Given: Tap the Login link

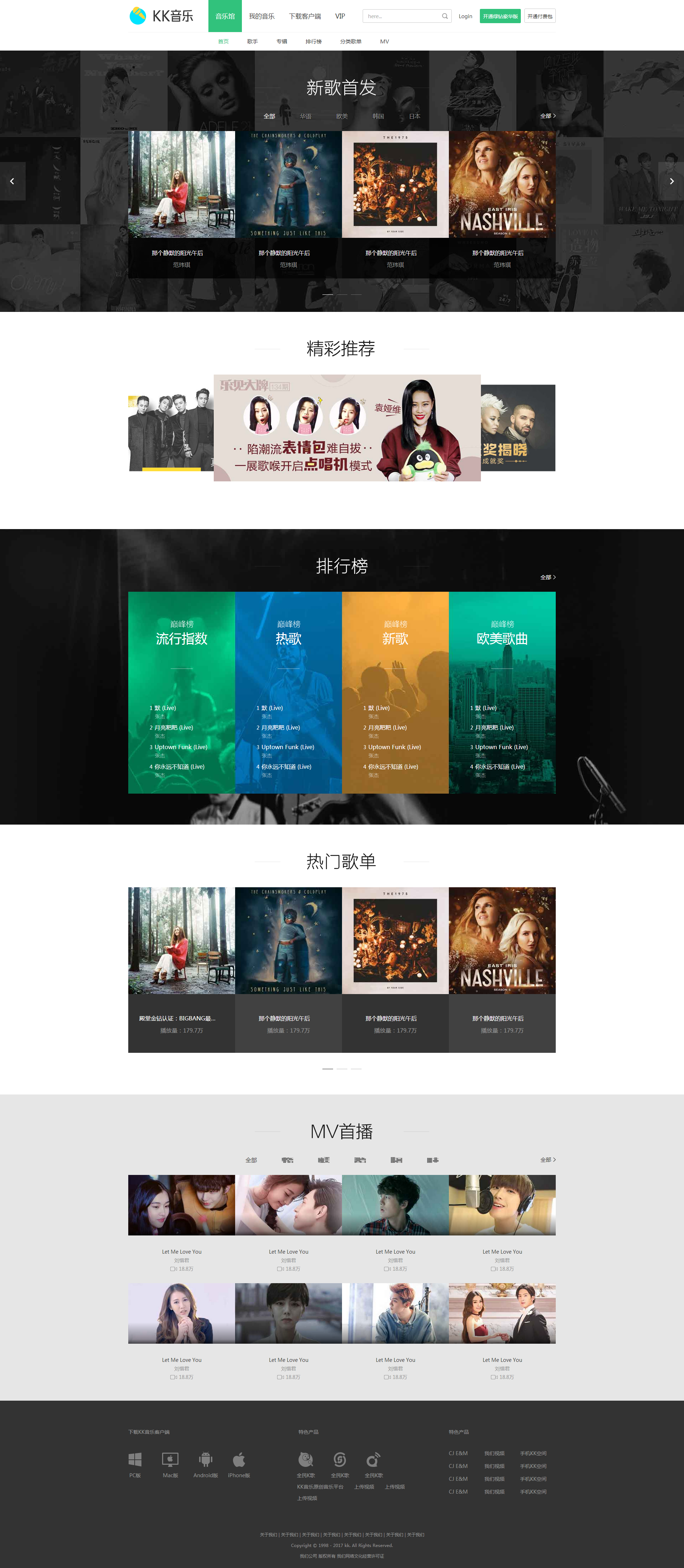Looking at the screenshot, I should (x=465, y=16).
